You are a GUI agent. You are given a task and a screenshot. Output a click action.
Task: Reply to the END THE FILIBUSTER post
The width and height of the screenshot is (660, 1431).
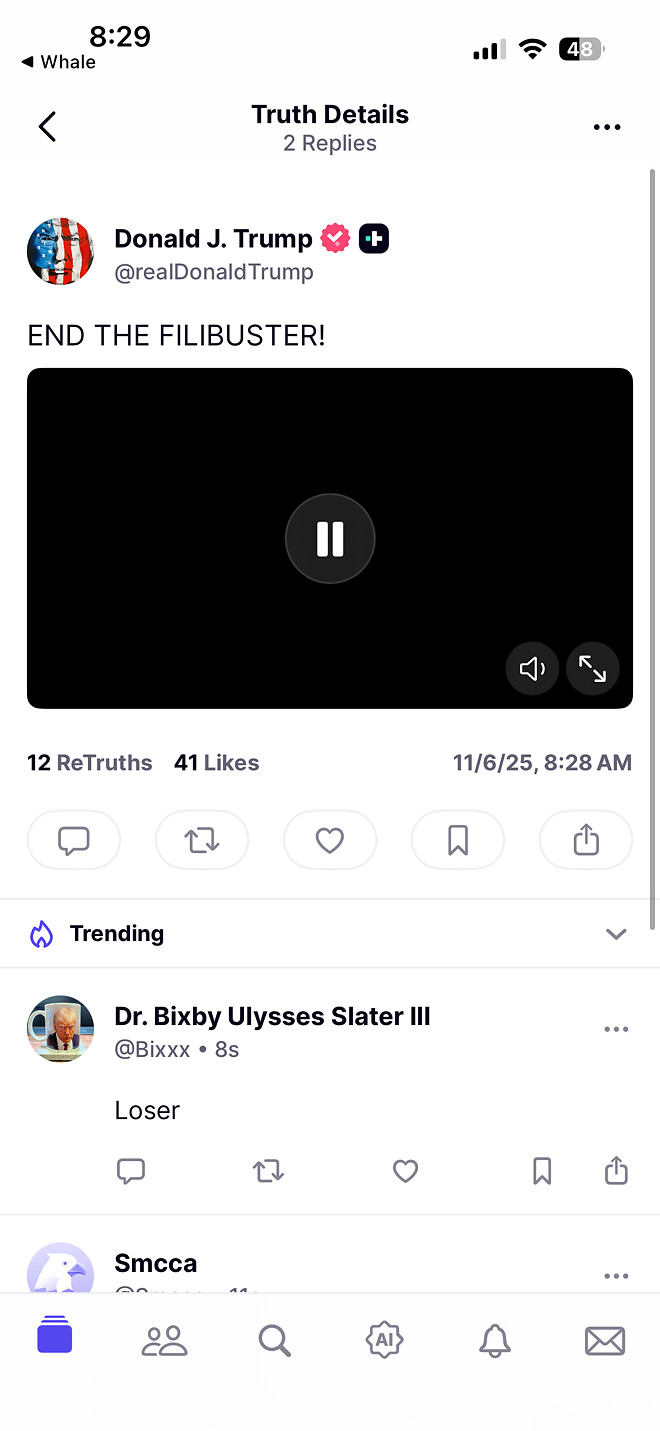click(x=74, y=840)
